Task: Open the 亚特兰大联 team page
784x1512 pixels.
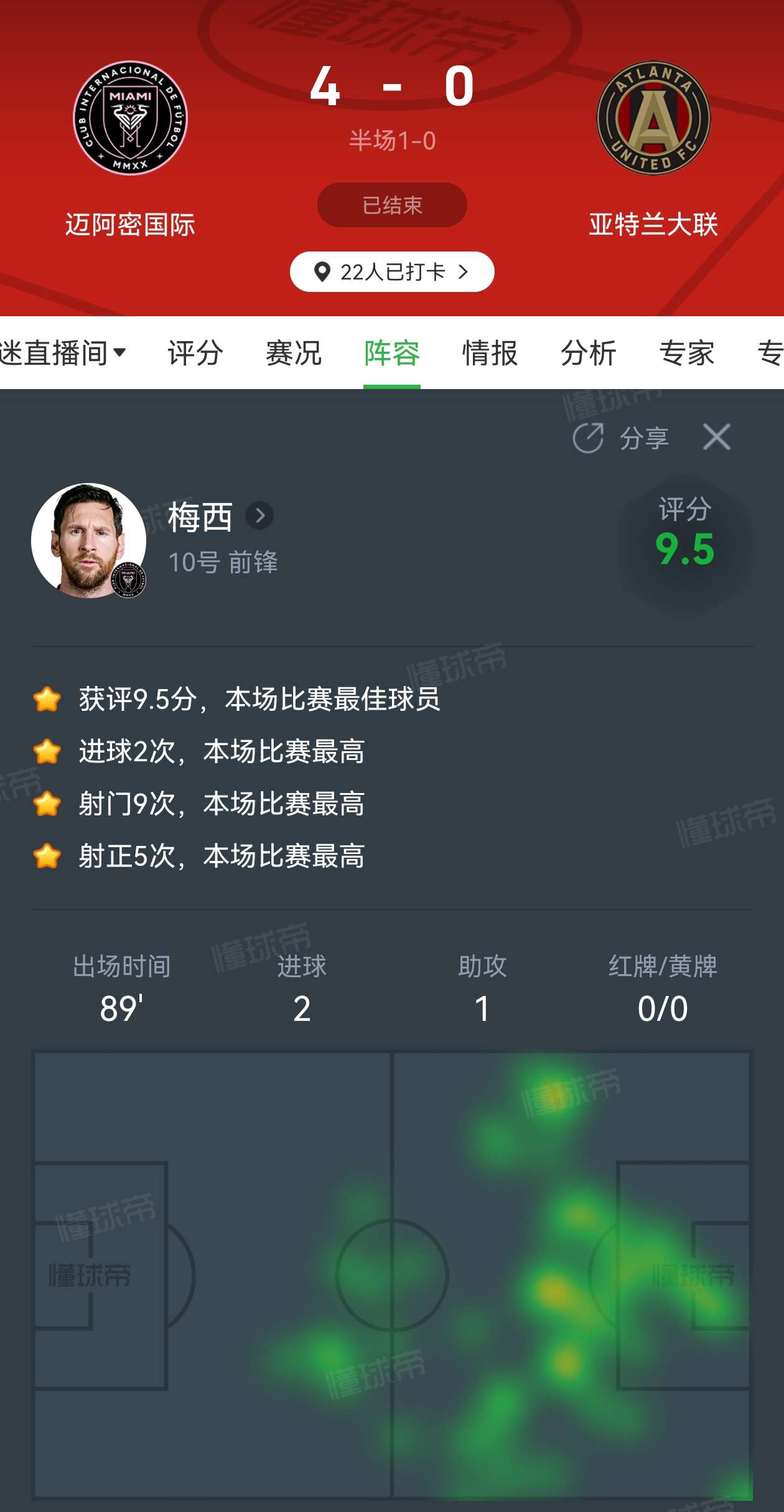Action: pos(653,118)
